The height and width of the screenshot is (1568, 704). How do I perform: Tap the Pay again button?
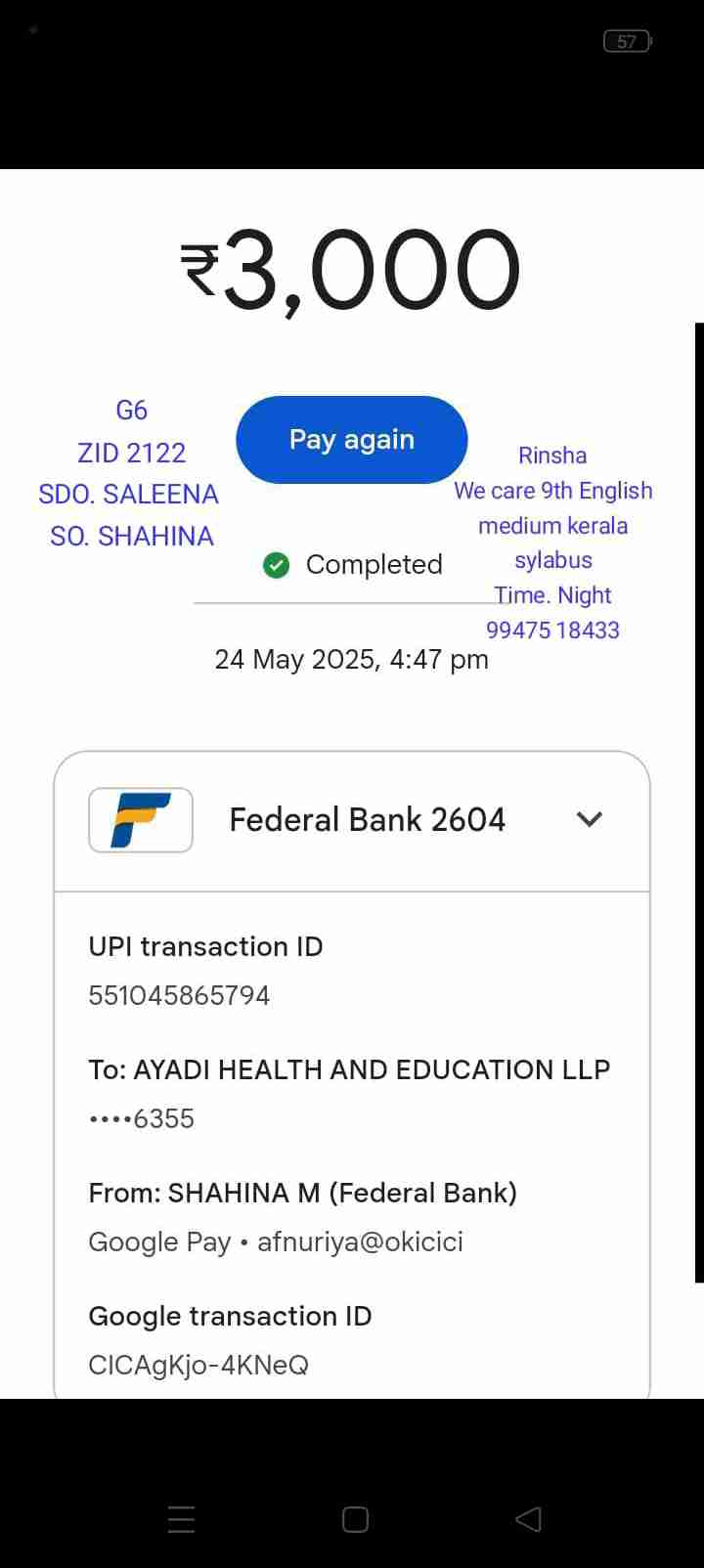click(x=351, y=440)
